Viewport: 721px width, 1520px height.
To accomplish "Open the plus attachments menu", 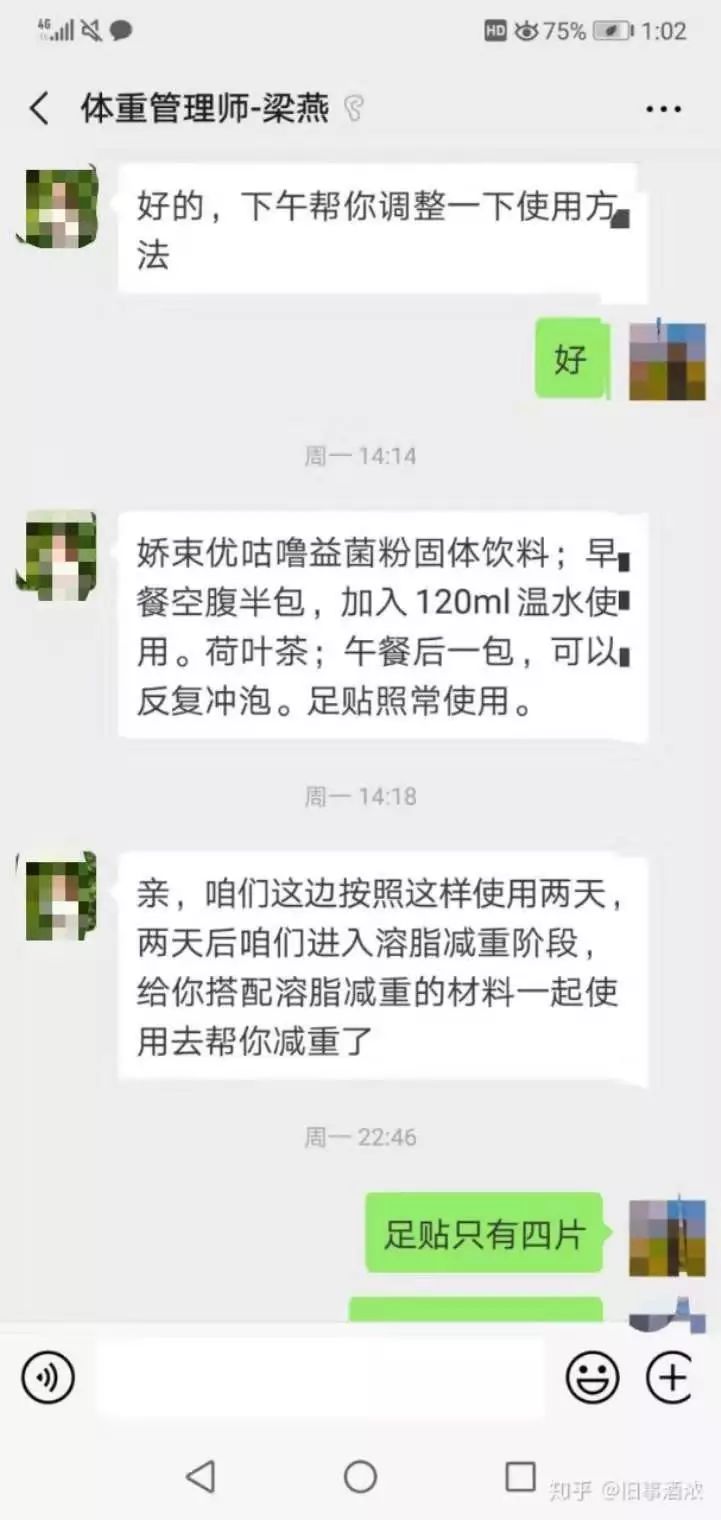I will (670, 1379).
